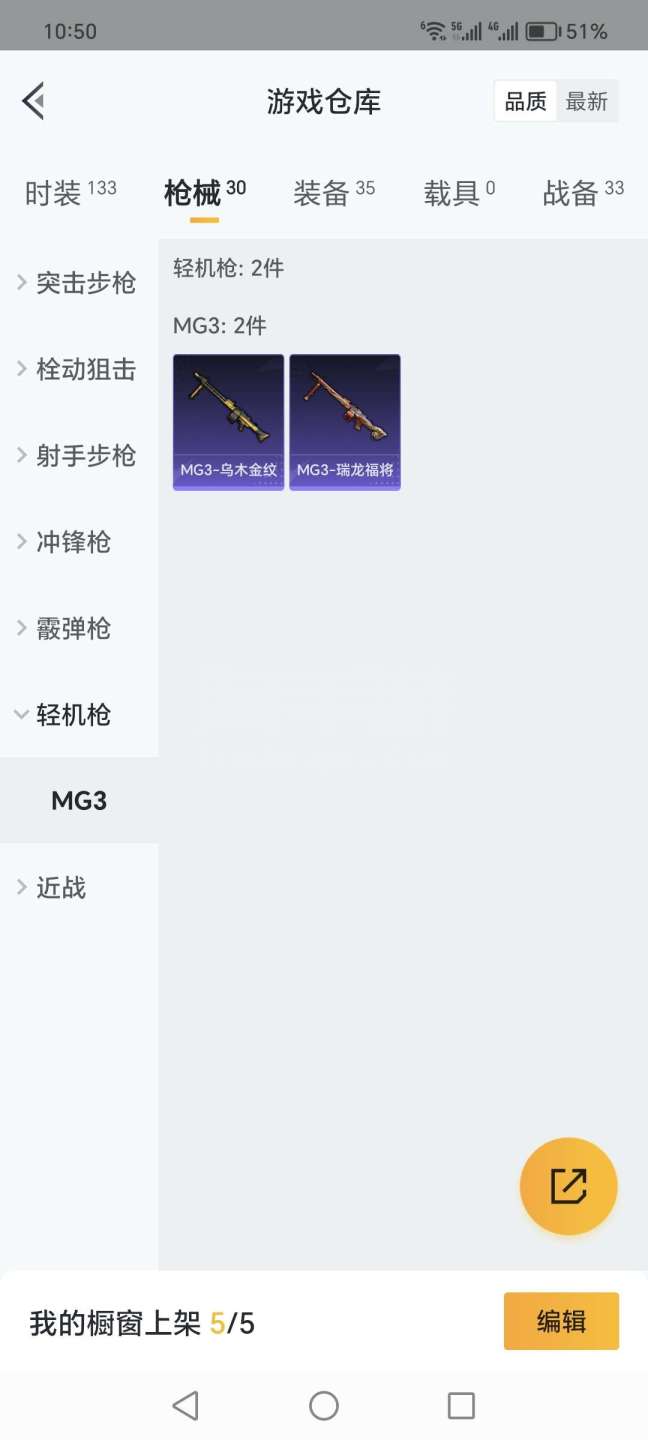
Task: Expand the 突击步枪 category
Action: pyautogui.click(x=78, y=283)
